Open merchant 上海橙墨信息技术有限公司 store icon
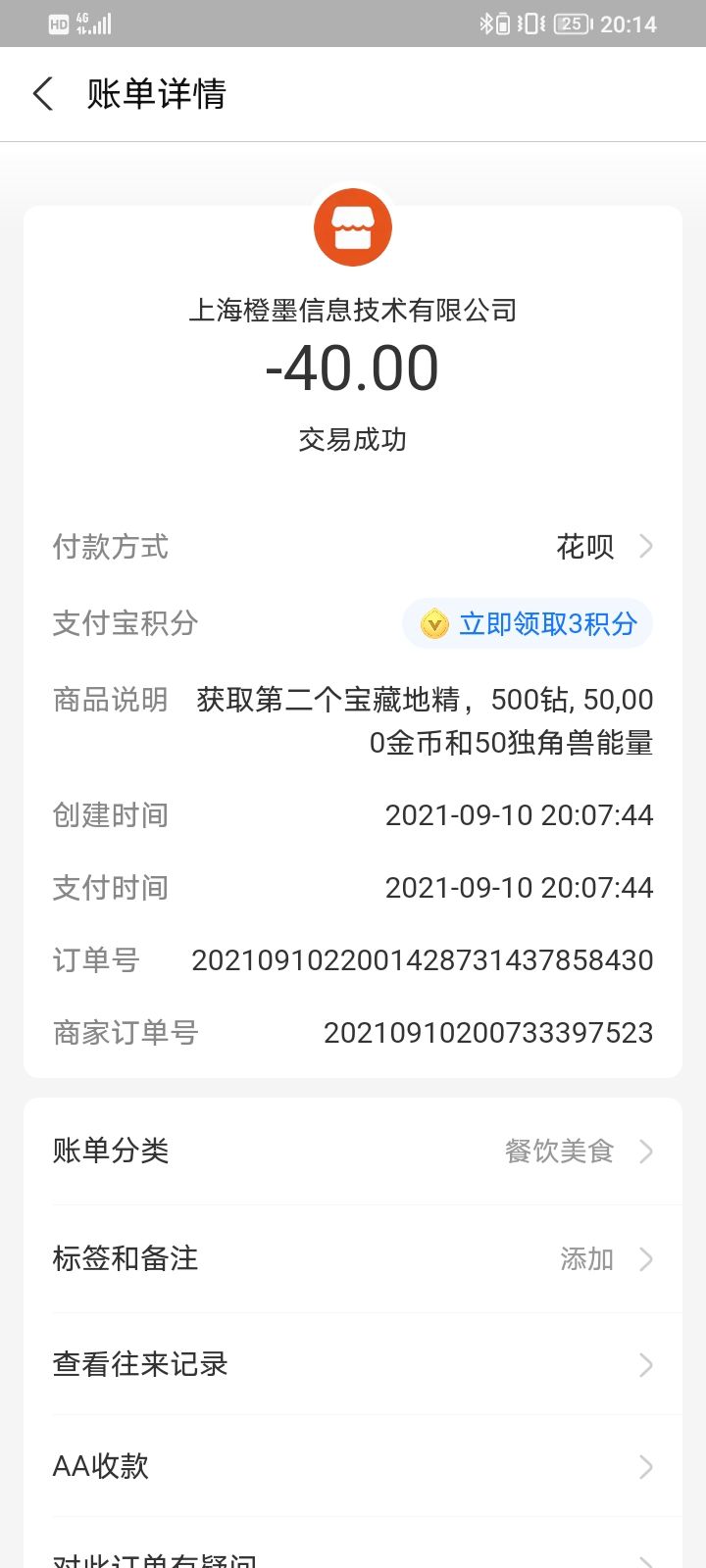The height and width of the screenshot is (1568, 706). [353, 227]
